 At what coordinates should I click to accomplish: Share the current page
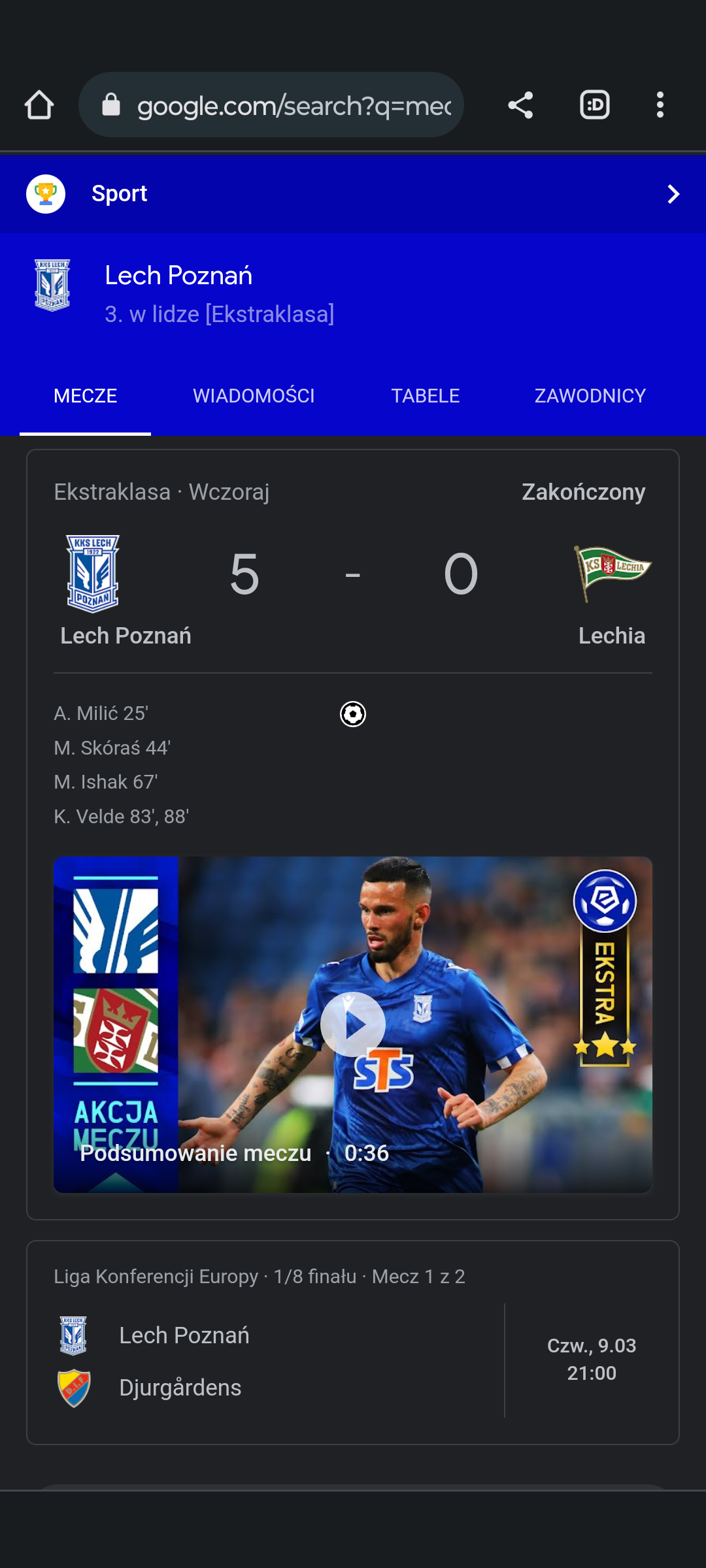pyautogui.click(x=520, y=105)
